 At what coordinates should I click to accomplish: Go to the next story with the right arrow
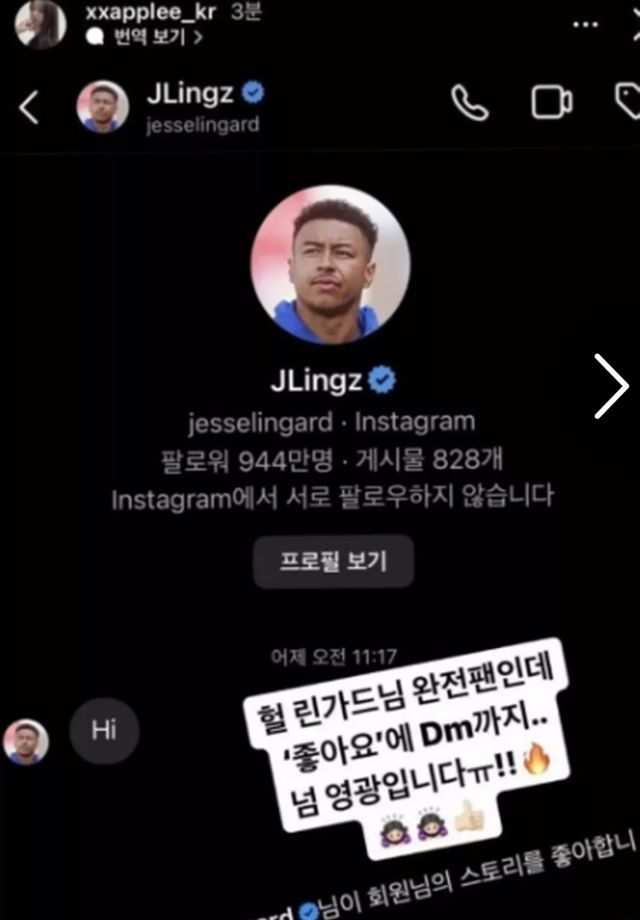pos(611,385)
